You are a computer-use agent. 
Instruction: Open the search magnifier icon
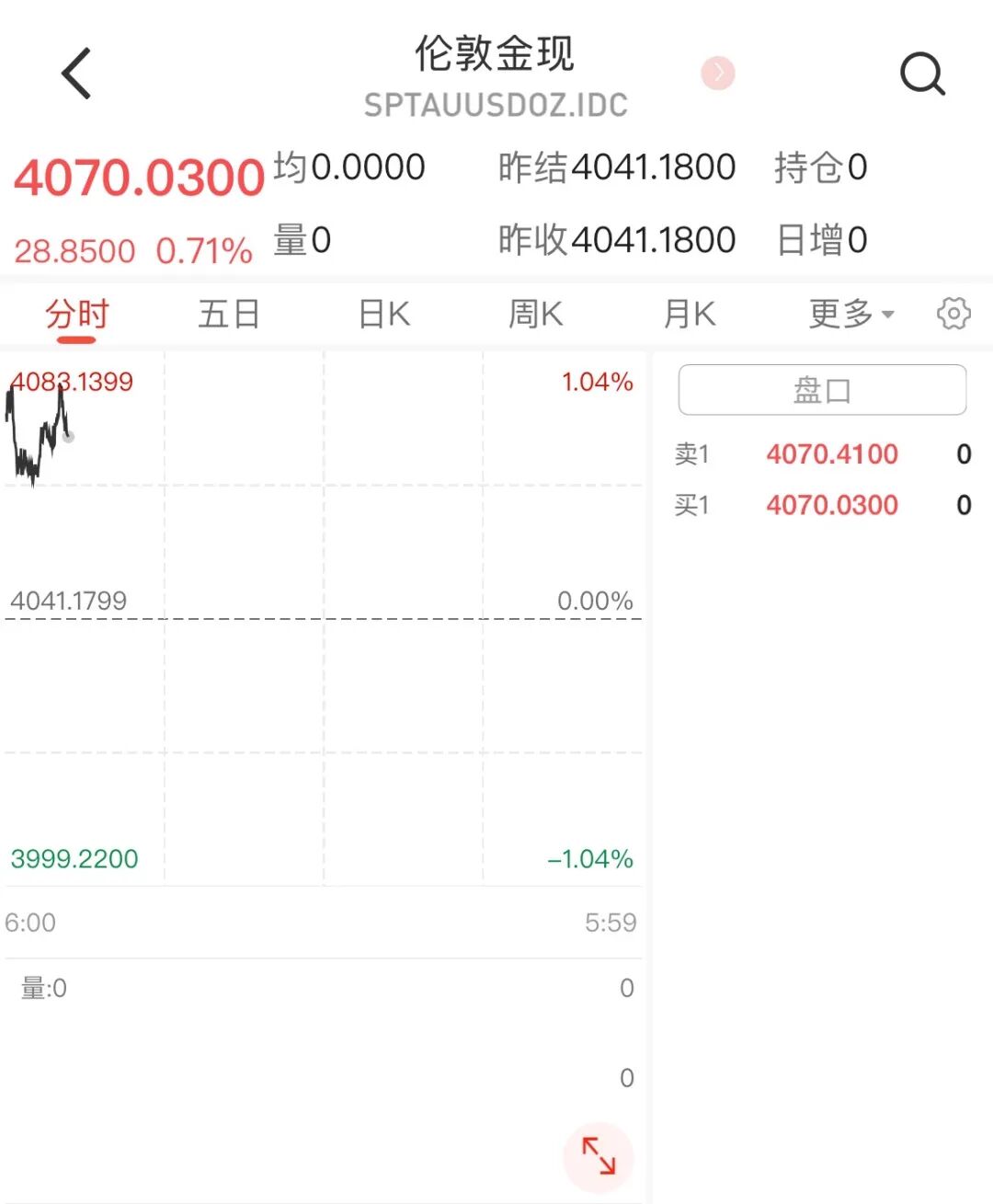pyautogui.click(x=922, y=74)
